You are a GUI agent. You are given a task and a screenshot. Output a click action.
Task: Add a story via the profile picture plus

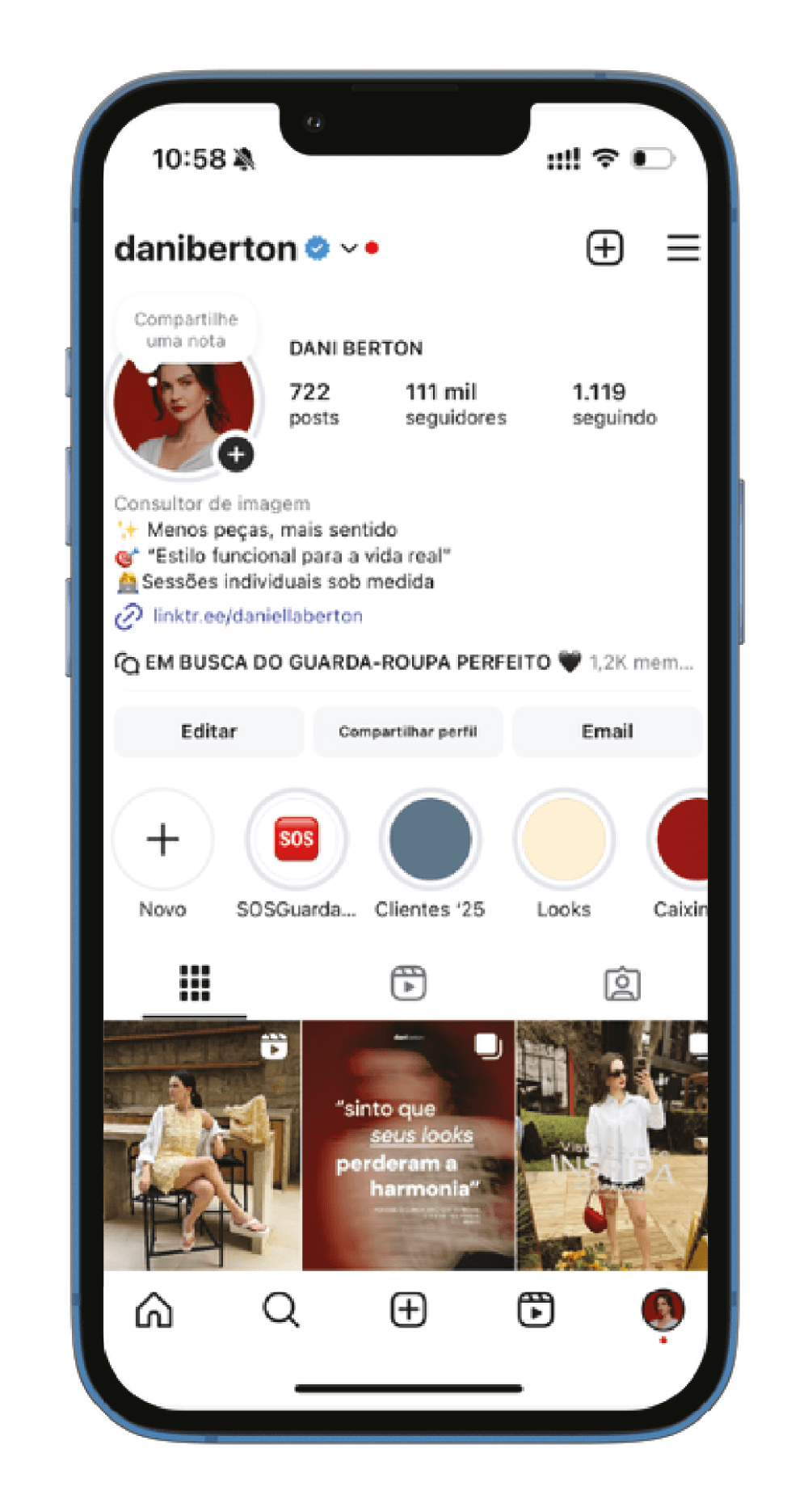click(236, 454)
